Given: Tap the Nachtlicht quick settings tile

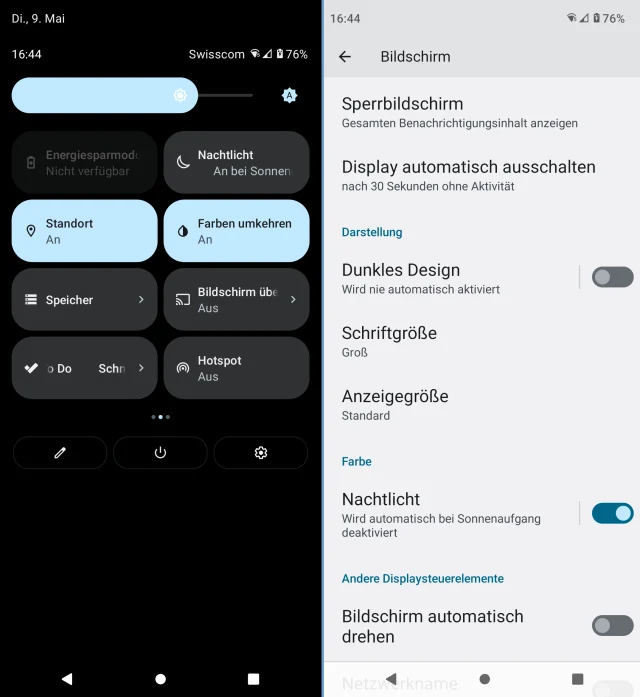Looking at the screenshot, I should tap(236, 162).
